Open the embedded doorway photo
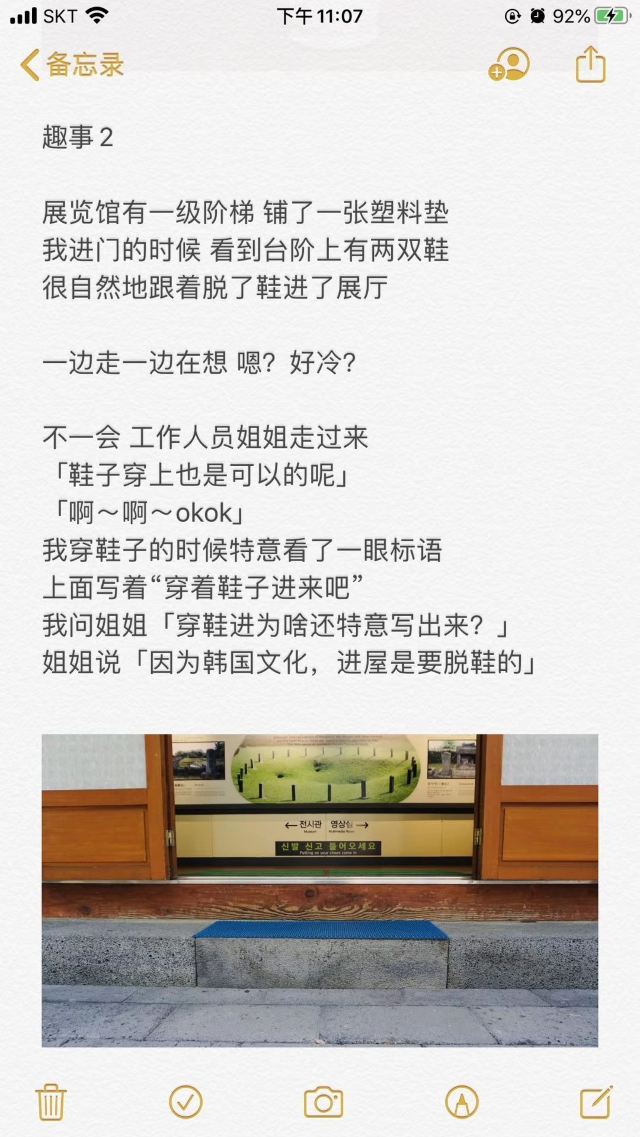 click(x=320, y=890)
